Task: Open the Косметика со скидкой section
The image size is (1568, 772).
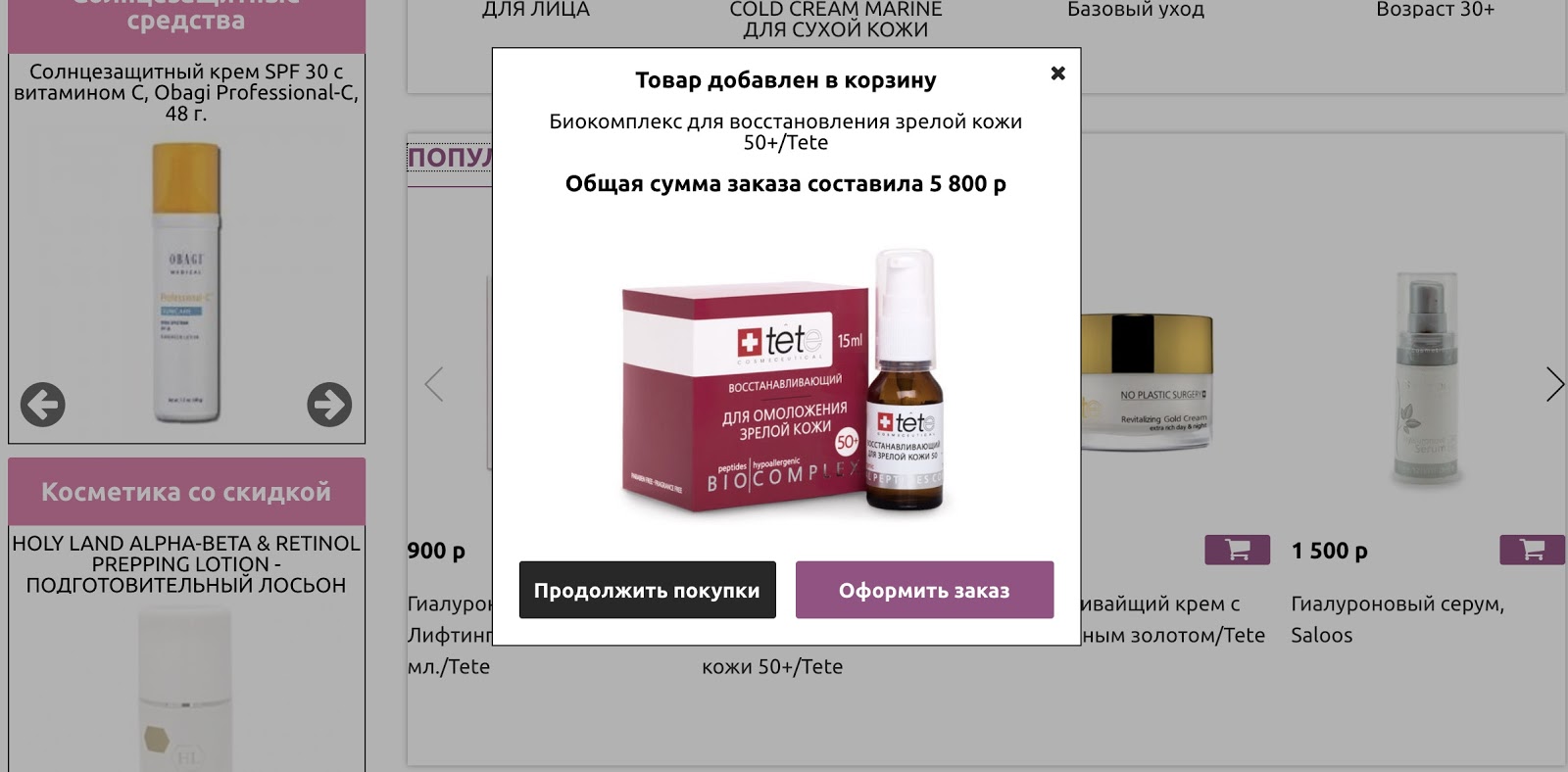Action: 186,492
